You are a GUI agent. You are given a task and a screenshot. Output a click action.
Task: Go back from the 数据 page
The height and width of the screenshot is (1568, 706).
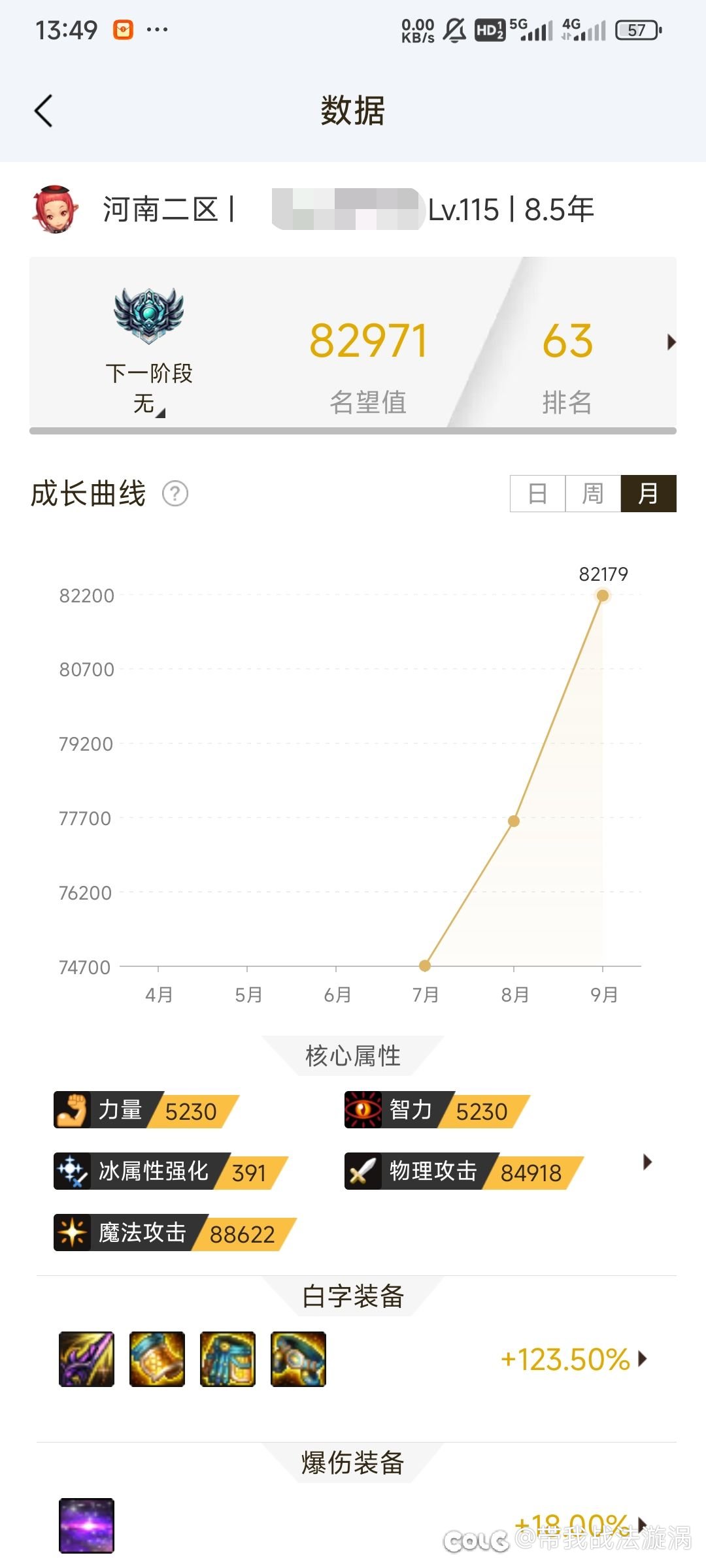pos(43,110)
